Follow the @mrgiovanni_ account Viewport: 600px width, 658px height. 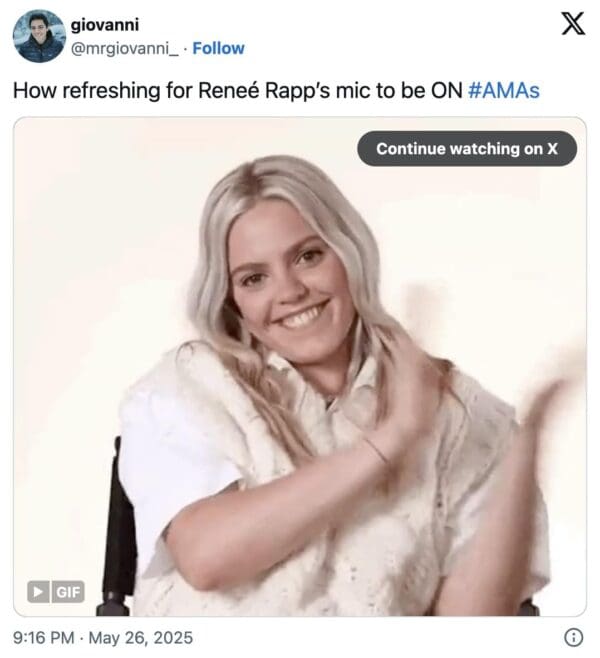point(218,48)
